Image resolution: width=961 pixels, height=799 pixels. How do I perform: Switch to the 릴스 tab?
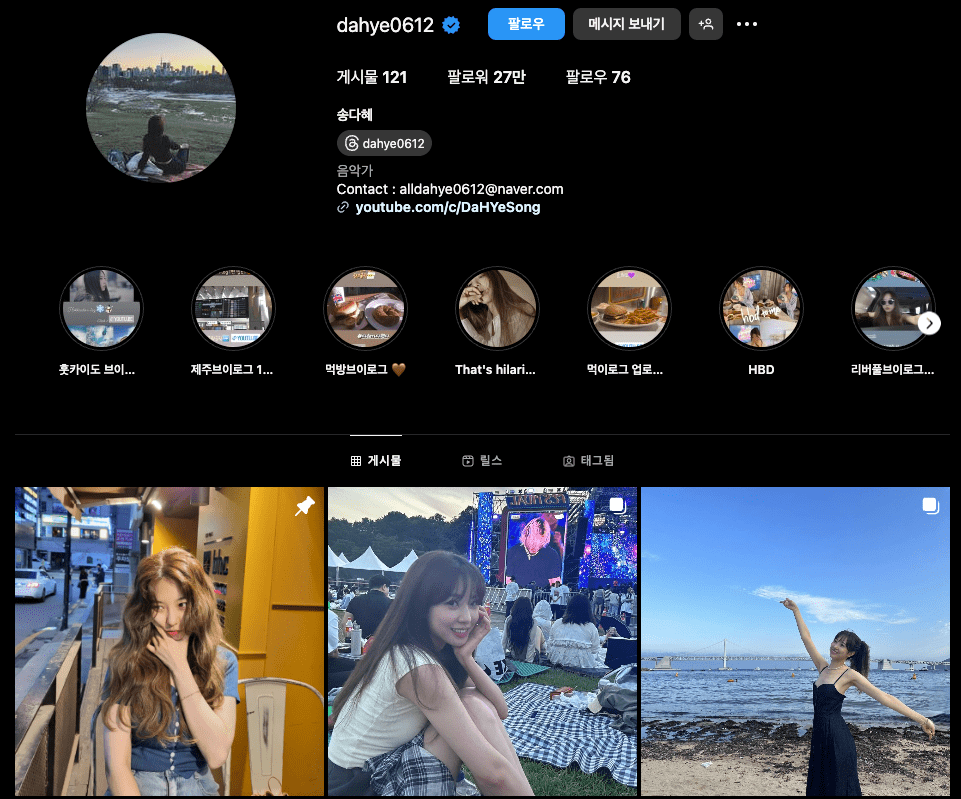coord(482,461)
